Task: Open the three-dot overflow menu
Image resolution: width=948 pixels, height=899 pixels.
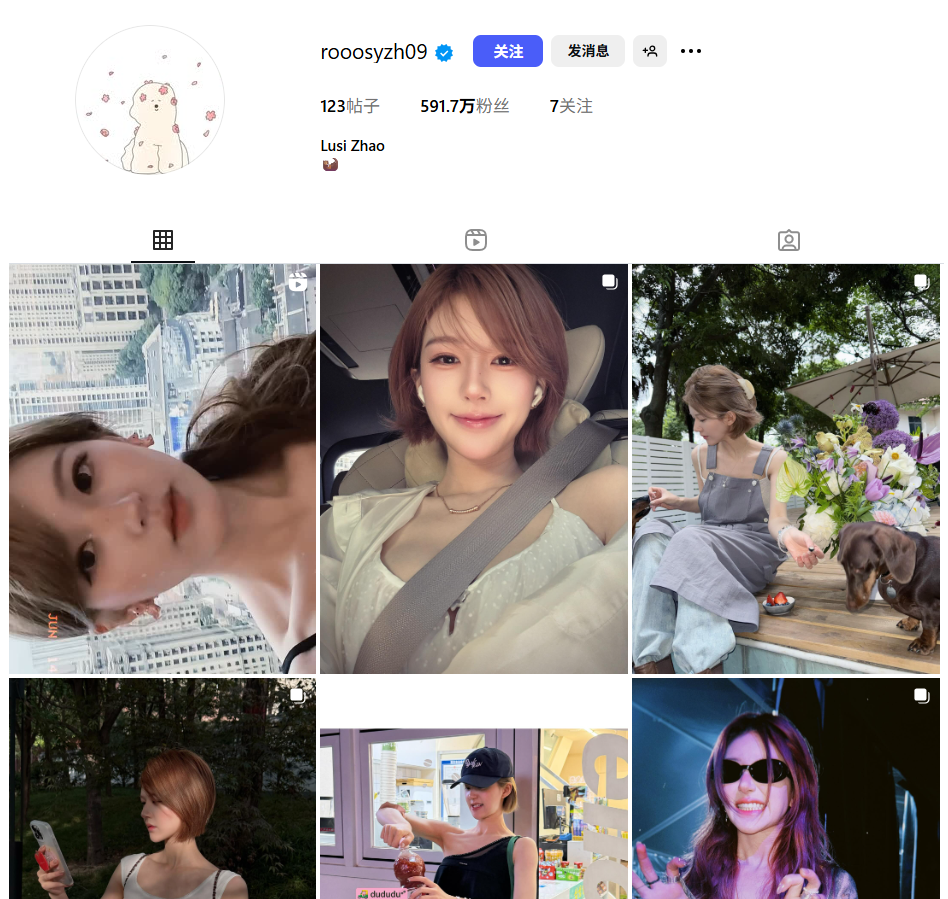Action: pyautogui.click(x=691, y=51)
